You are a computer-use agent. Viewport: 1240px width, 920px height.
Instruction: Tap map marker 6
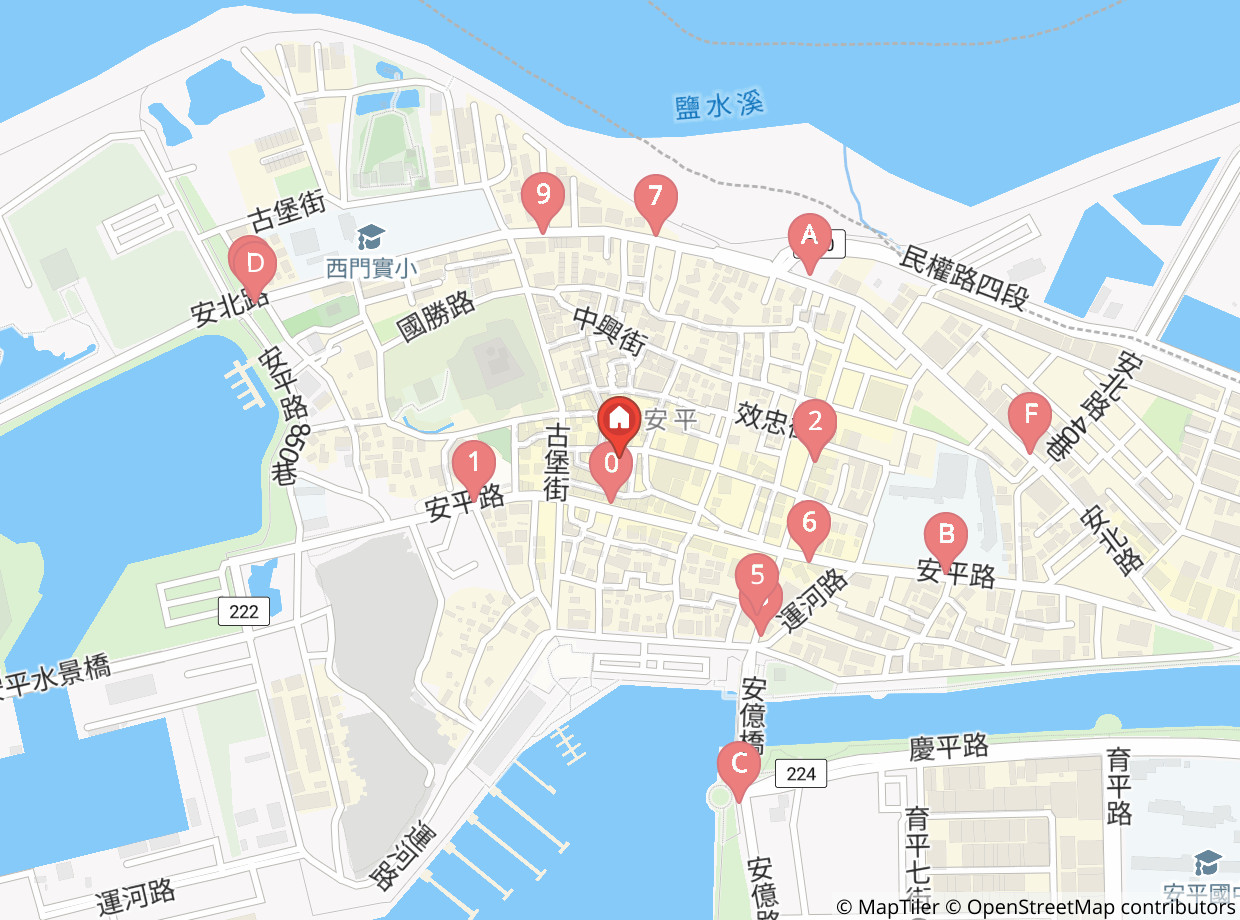point(809,530)
